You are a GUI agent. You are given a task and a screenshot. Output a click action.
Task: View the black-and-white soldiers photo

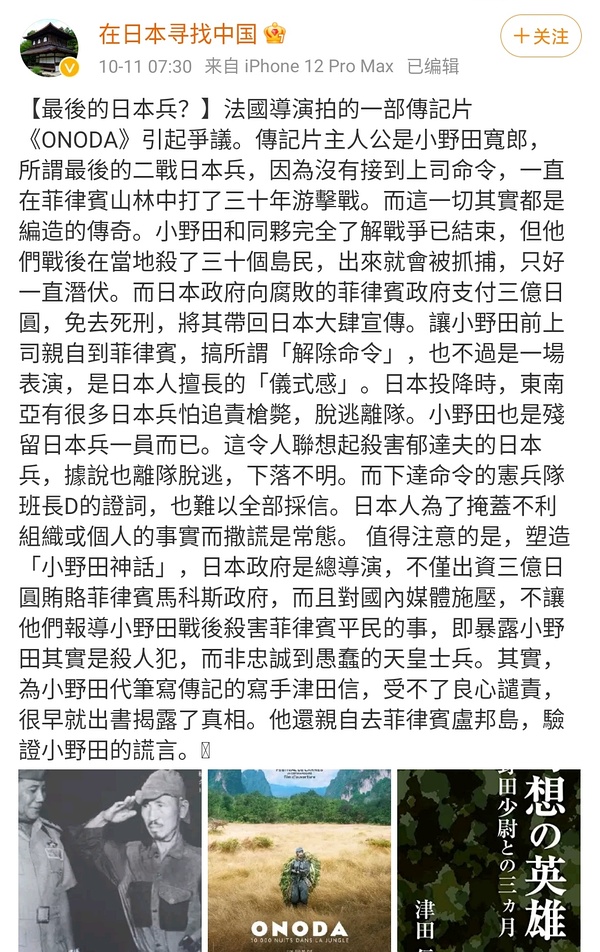108,860
